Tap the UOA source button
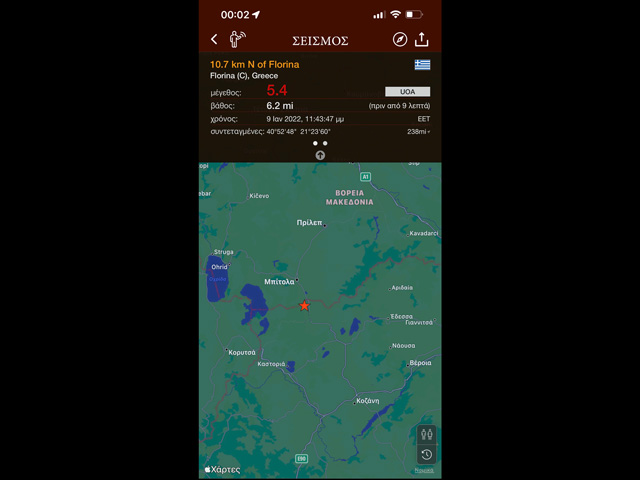 (407, 91)
